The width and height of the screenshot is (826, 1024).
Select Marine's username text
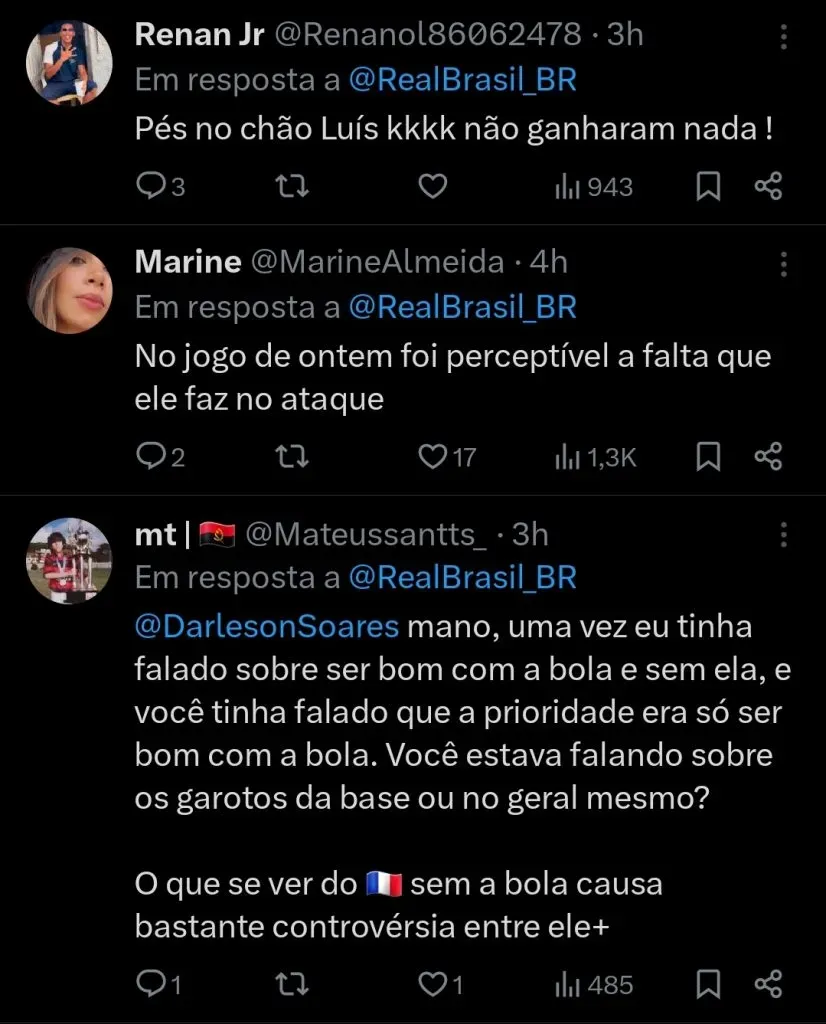tap(186, 262)
